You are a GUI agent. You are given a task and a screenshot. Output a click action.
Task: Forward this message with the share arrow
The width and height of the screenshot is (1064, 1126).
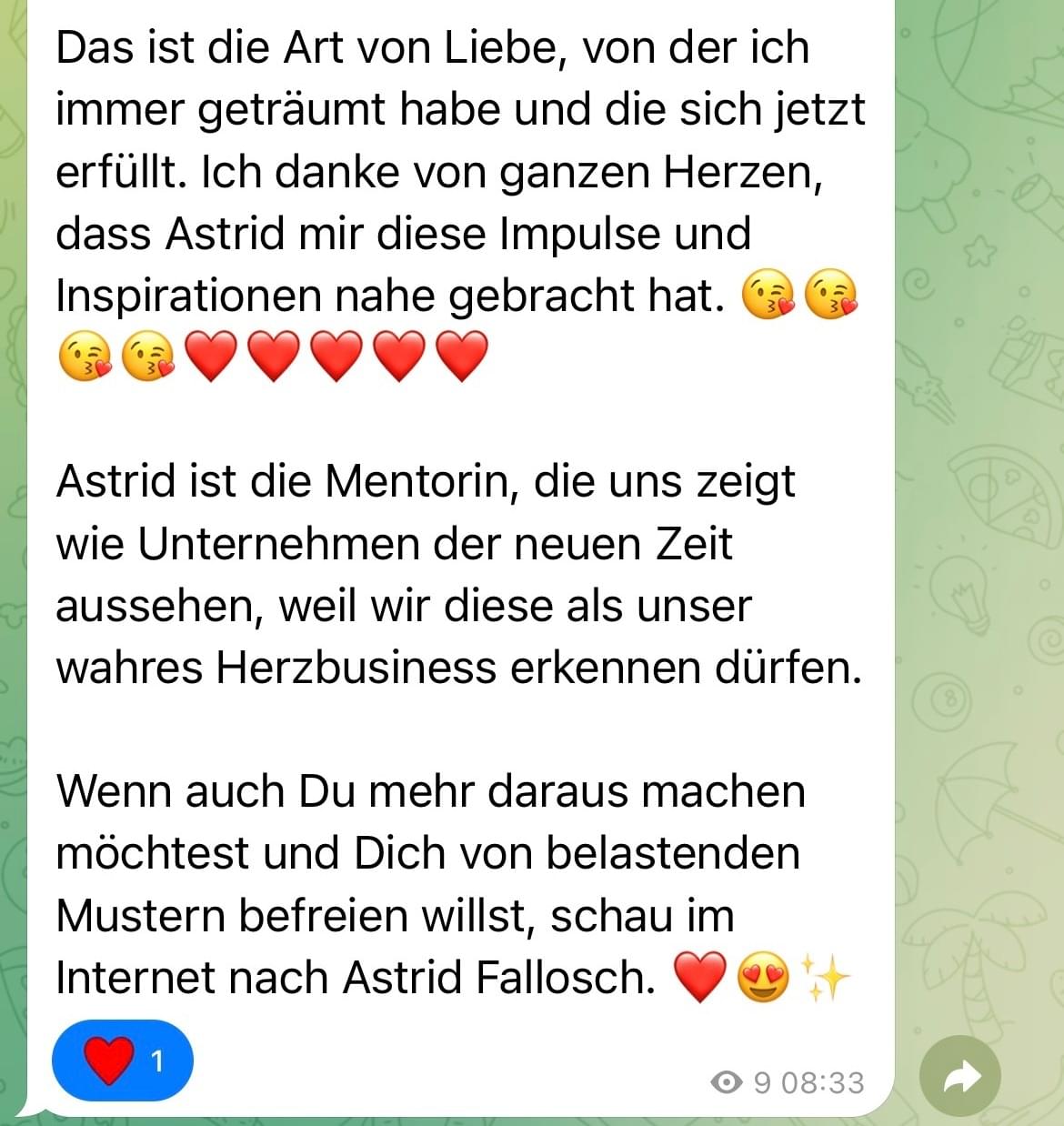click(x=960, y=1078)
